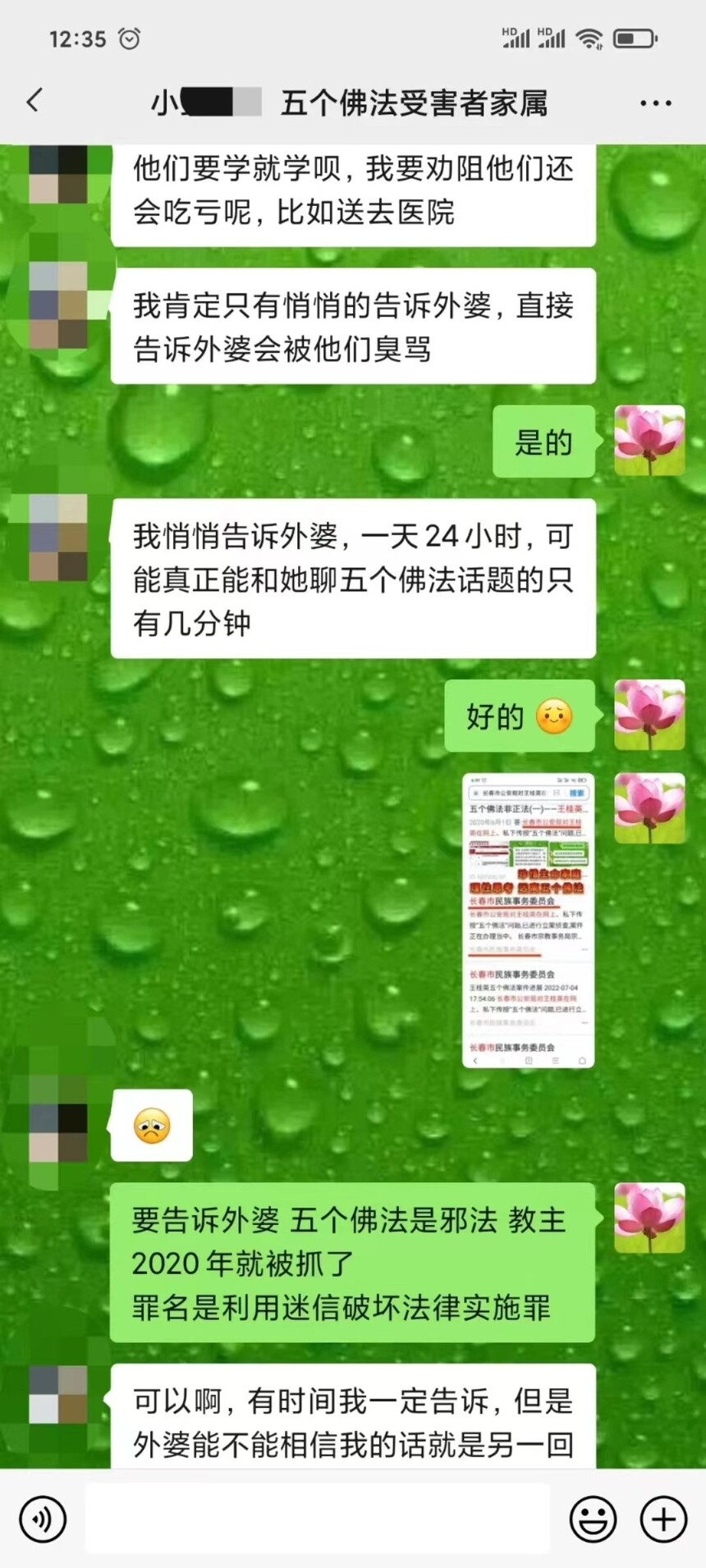
Task: Open the shared screenshot image in chat
Action: pos(528,920)
